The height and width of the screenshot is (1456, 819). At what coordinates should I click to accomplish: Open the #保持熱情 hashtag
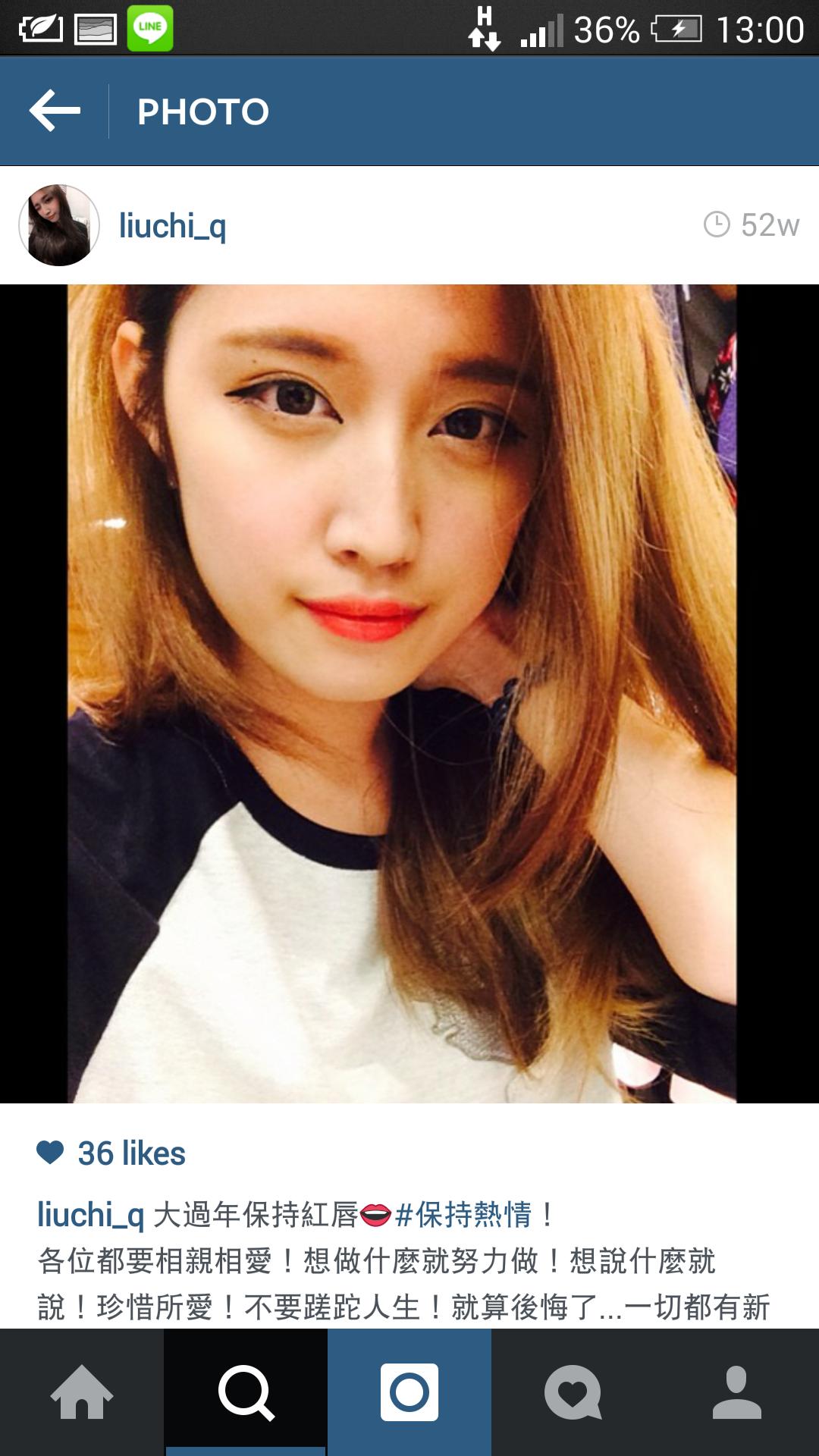(x=463, y=1215)
